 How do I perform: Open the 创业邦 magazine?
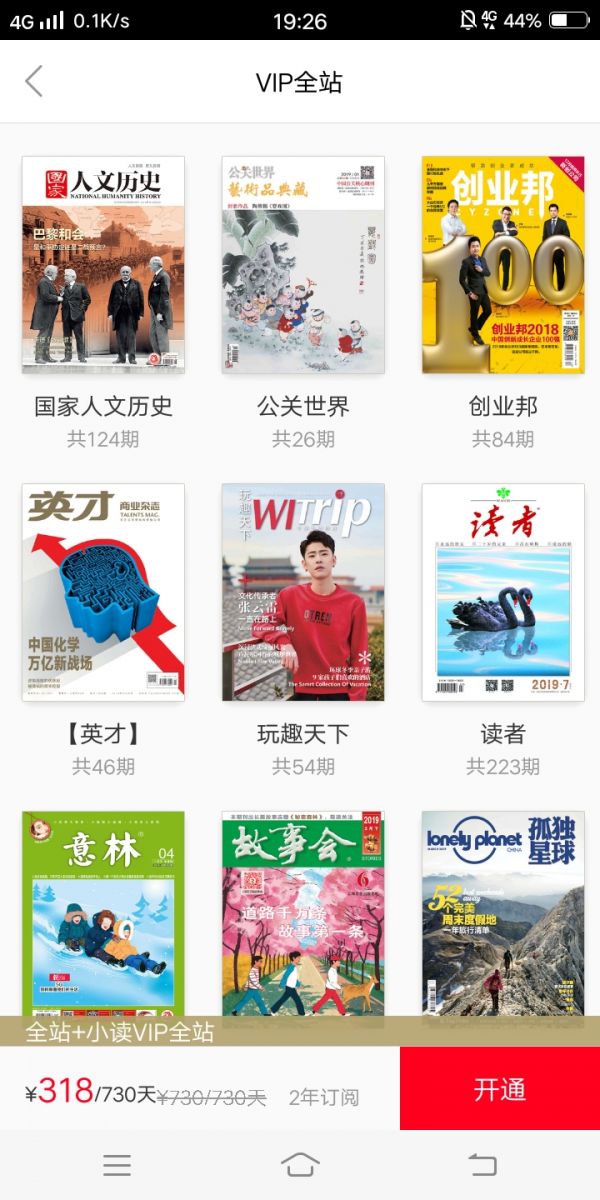pyautogui.click(x=503, y=265)
